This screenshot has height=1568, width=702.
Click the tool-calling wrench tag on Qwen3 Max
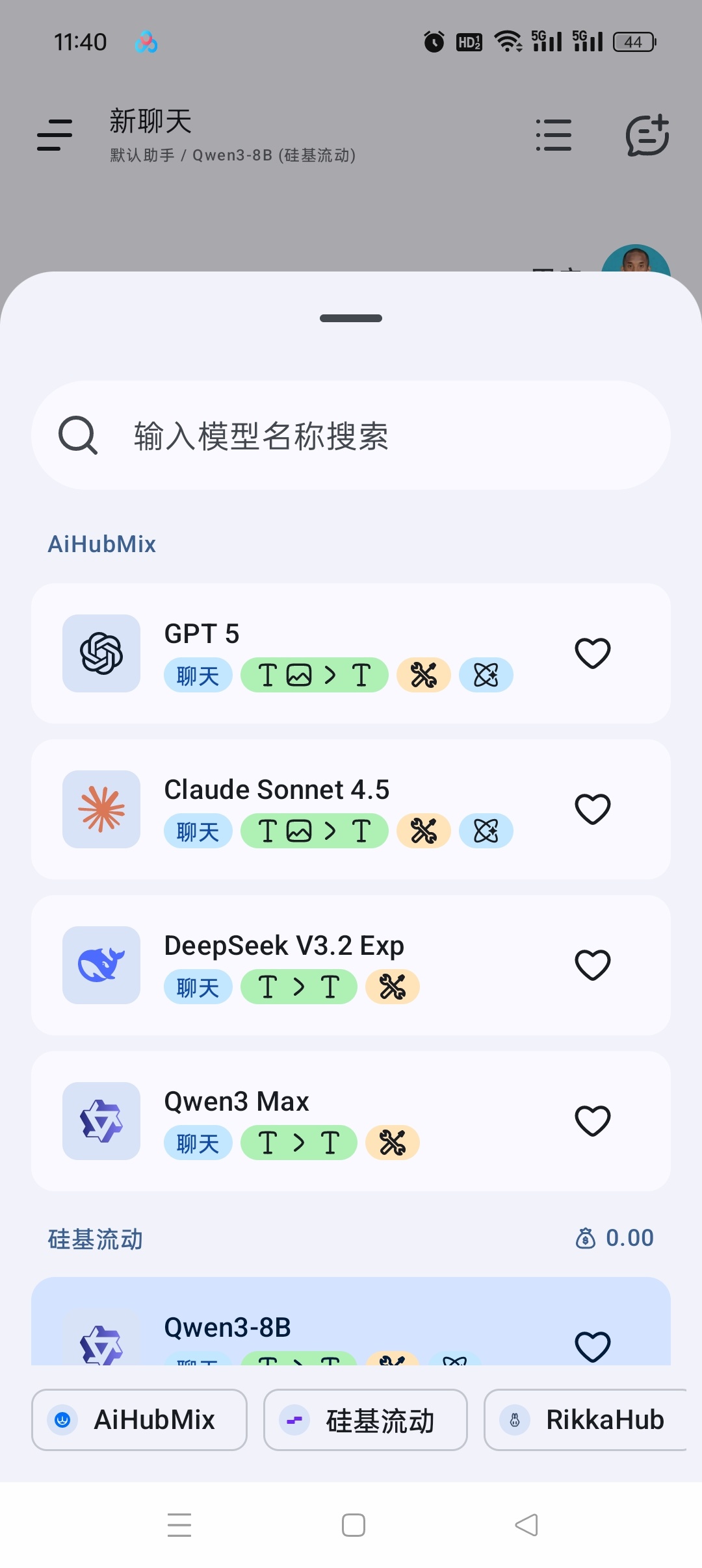[392, 1143]
